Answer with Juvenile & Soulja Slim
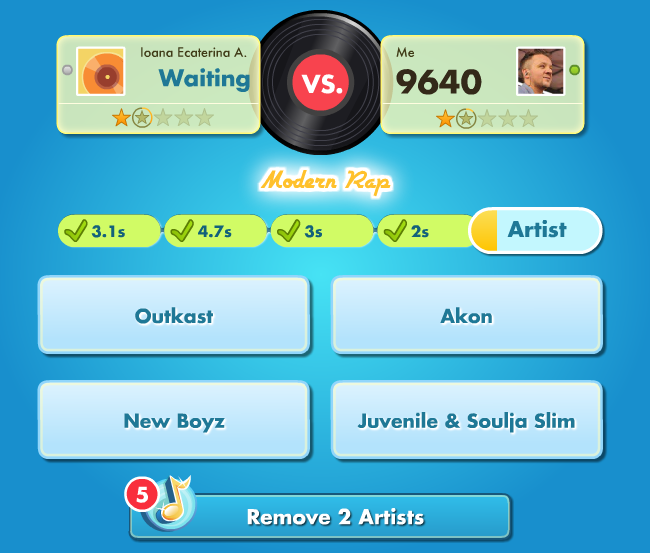Image resolution: width=650 pixels, height=553 pixels. [x=466, y=420]
